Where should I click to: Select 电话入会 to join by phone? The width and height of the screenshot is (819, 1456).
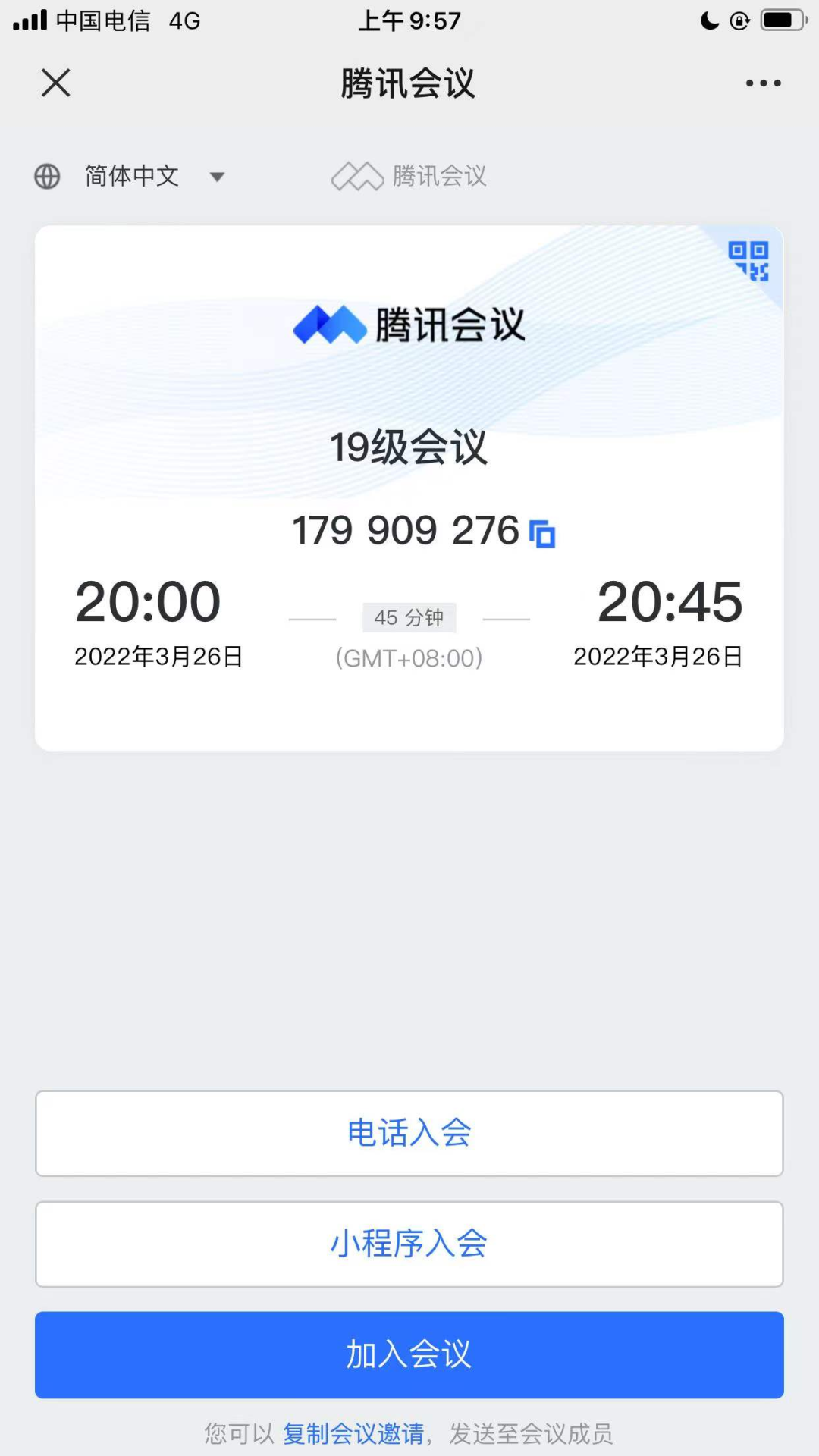409,1133
